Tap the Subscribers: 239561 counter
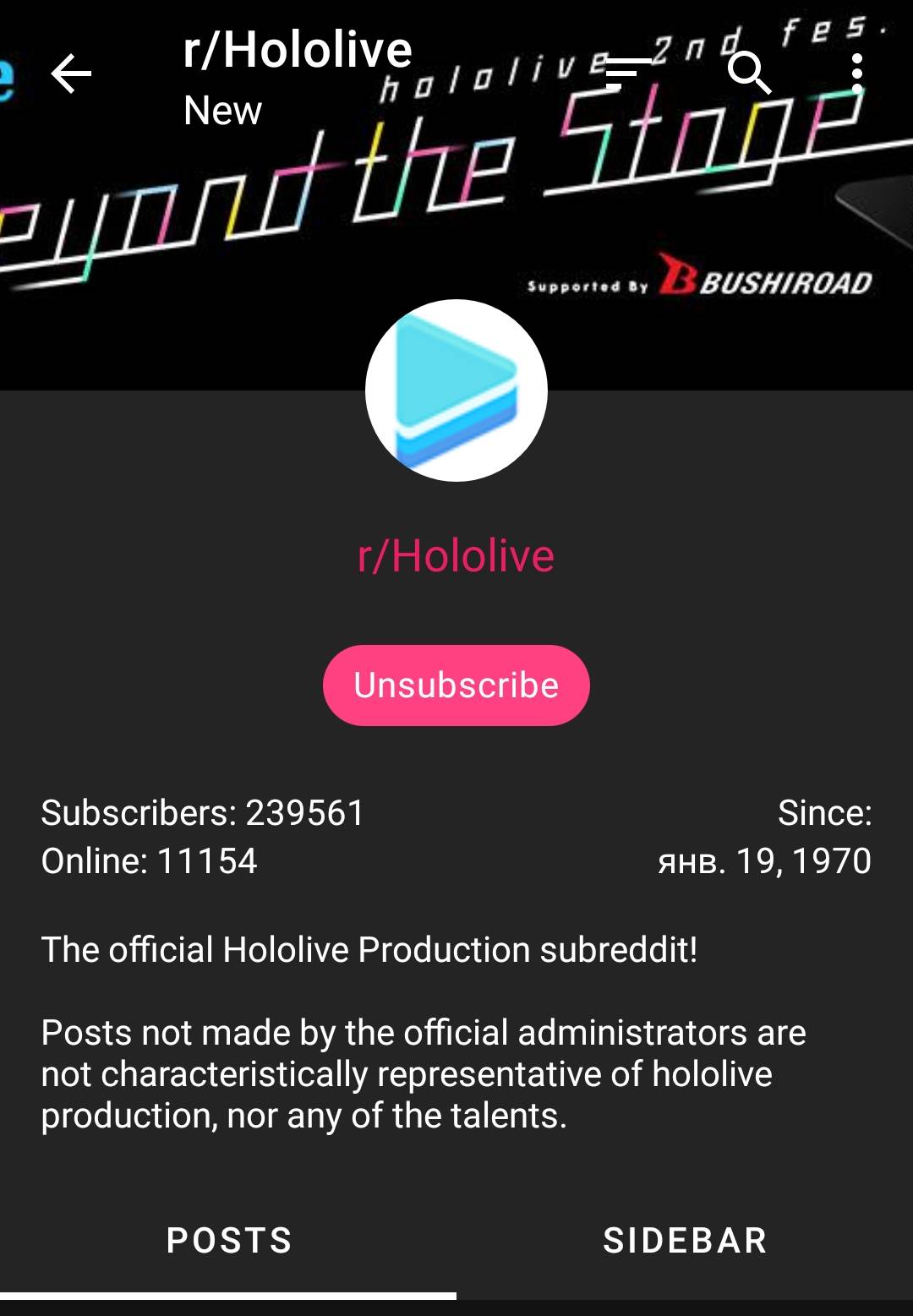 [x=202, y=813]
